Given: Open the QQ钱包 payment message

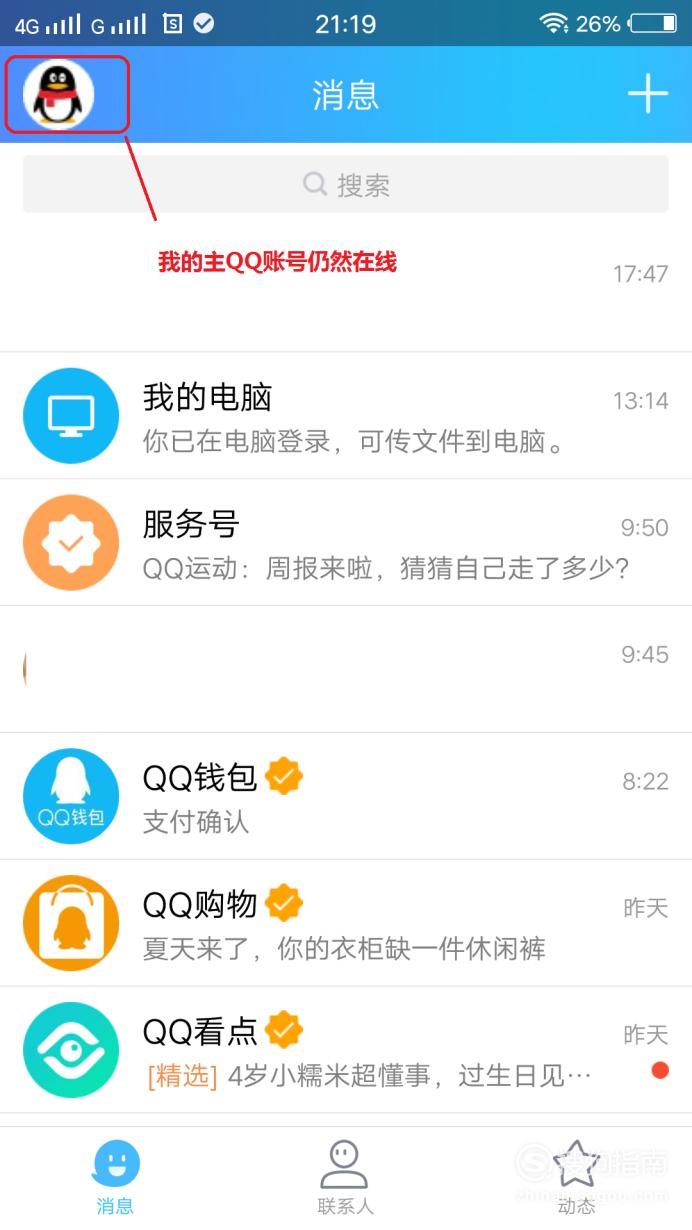Looking at the screenshot, I should (x=346, y=796).
